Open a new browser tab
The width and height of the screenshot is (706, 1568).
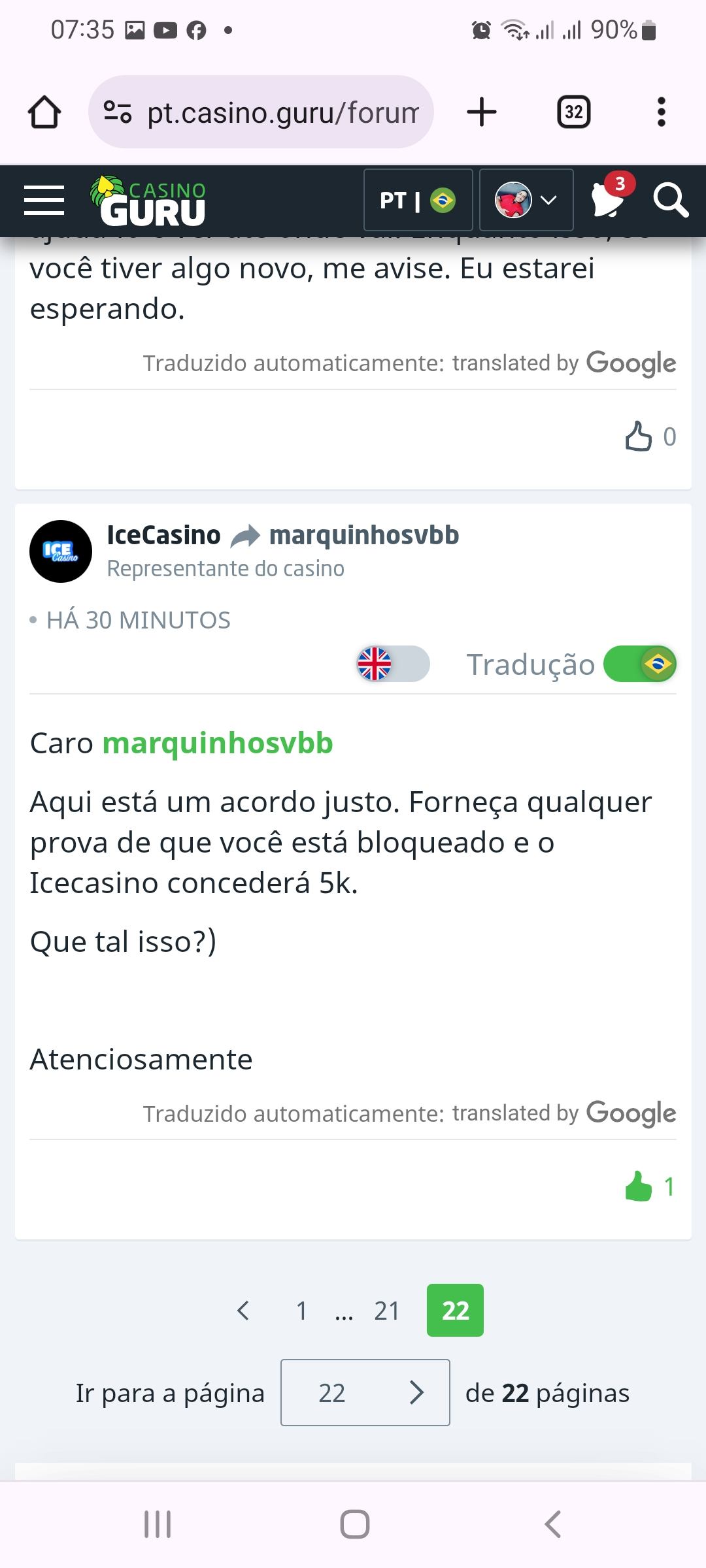[482, 112]
